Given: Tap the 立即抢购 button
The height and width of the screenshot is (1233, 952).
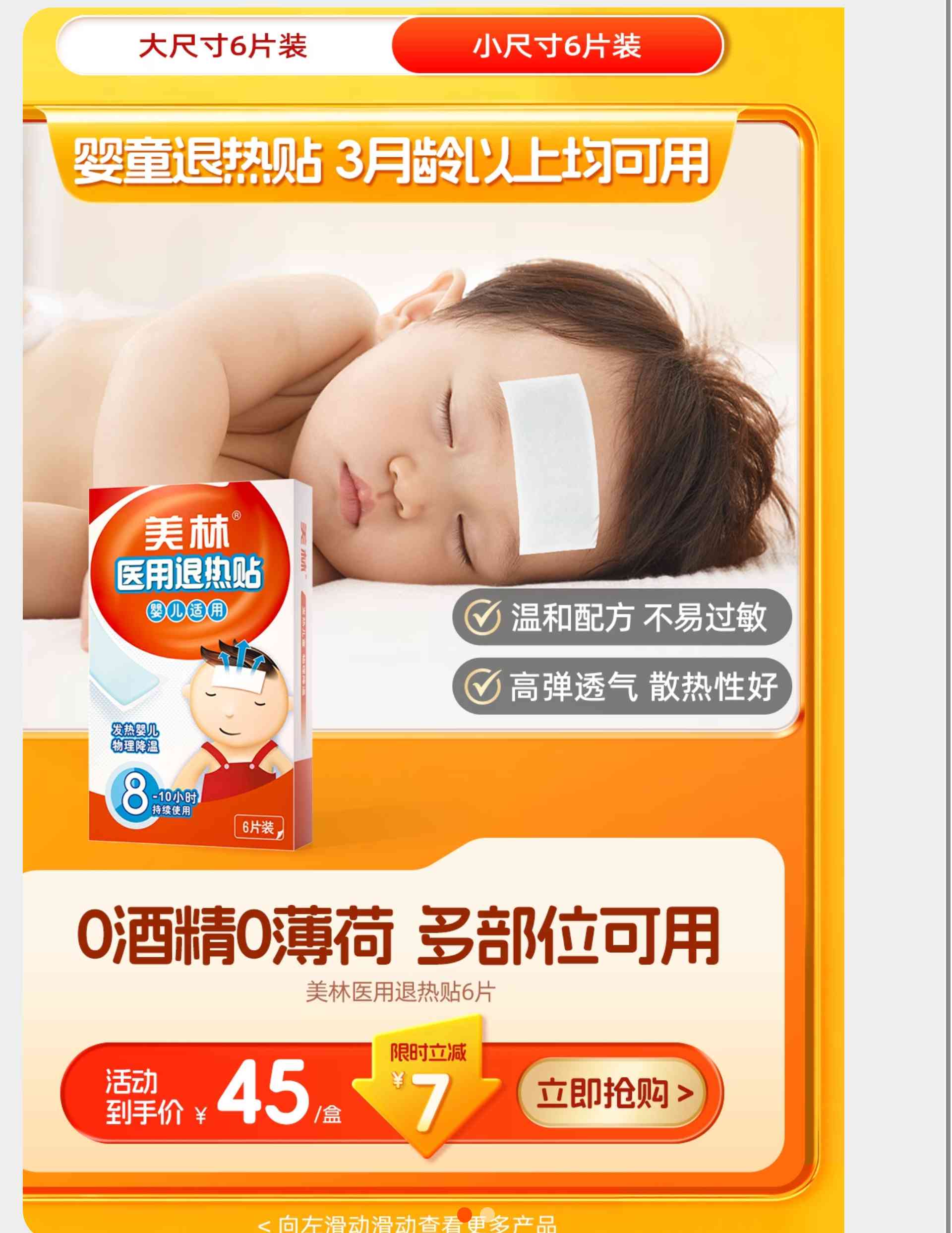Looking at the screenshot, I should click(613, 1094).
